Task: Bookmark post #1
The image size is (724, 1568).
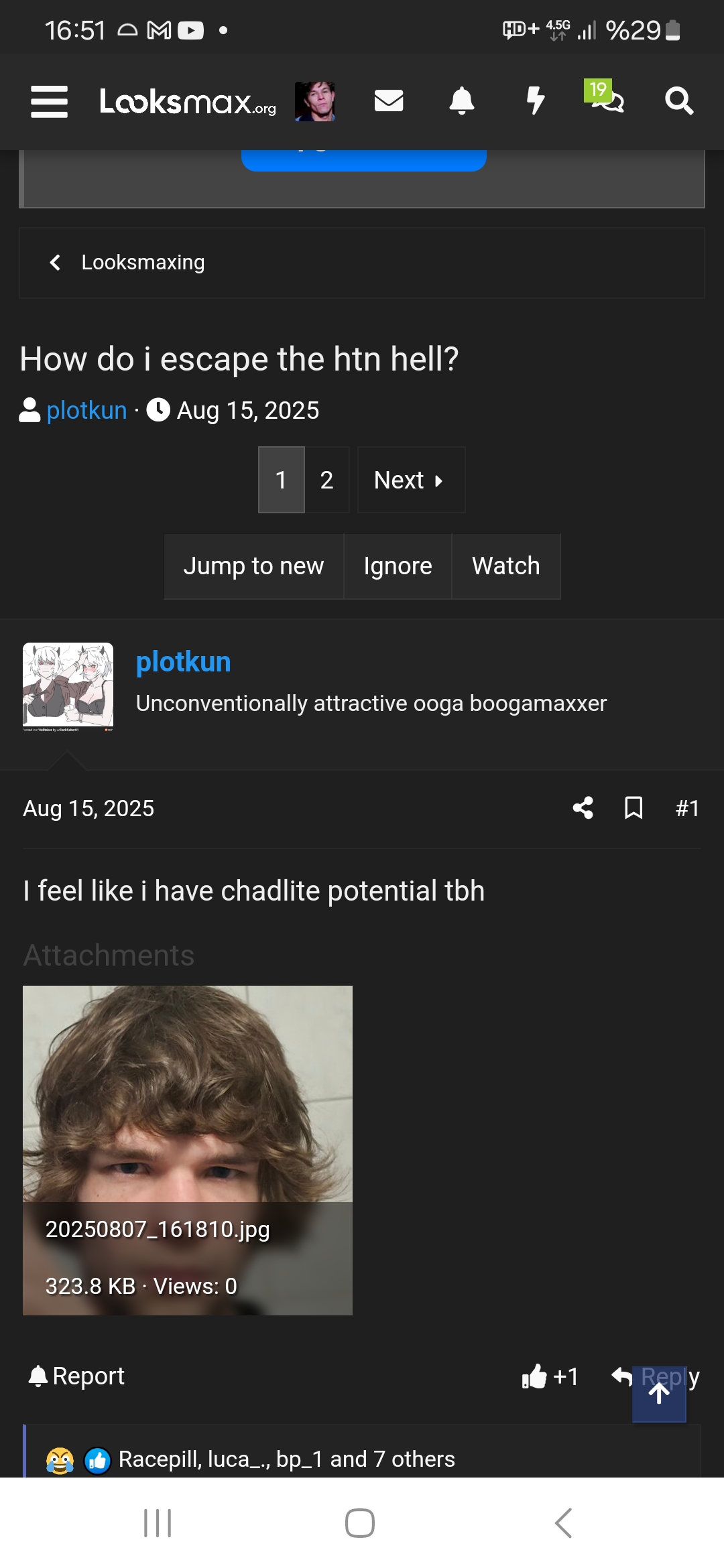Action: [x=633, y=808]
